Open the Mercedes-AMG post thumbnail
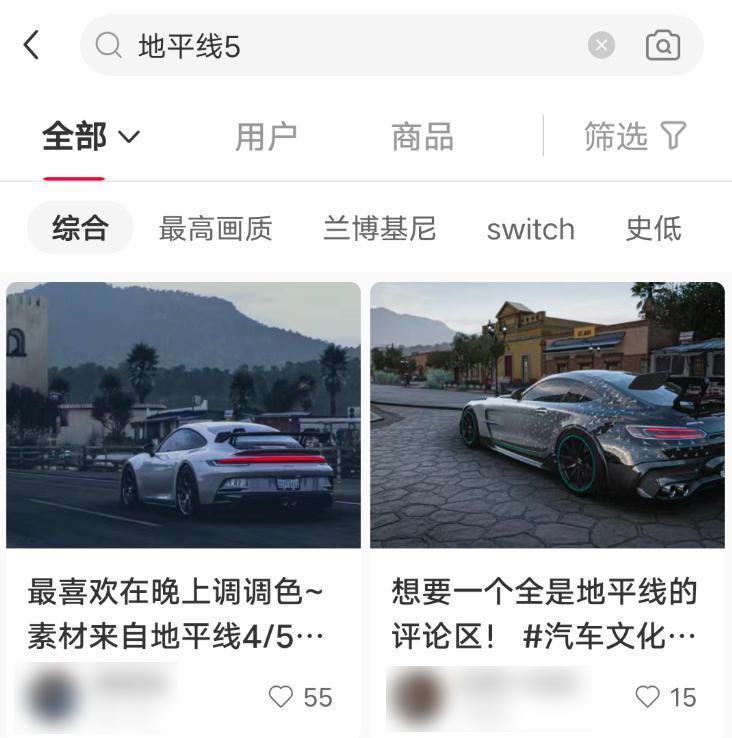The image size is (732, 738). pyautogui.click(x=548, y=415)
